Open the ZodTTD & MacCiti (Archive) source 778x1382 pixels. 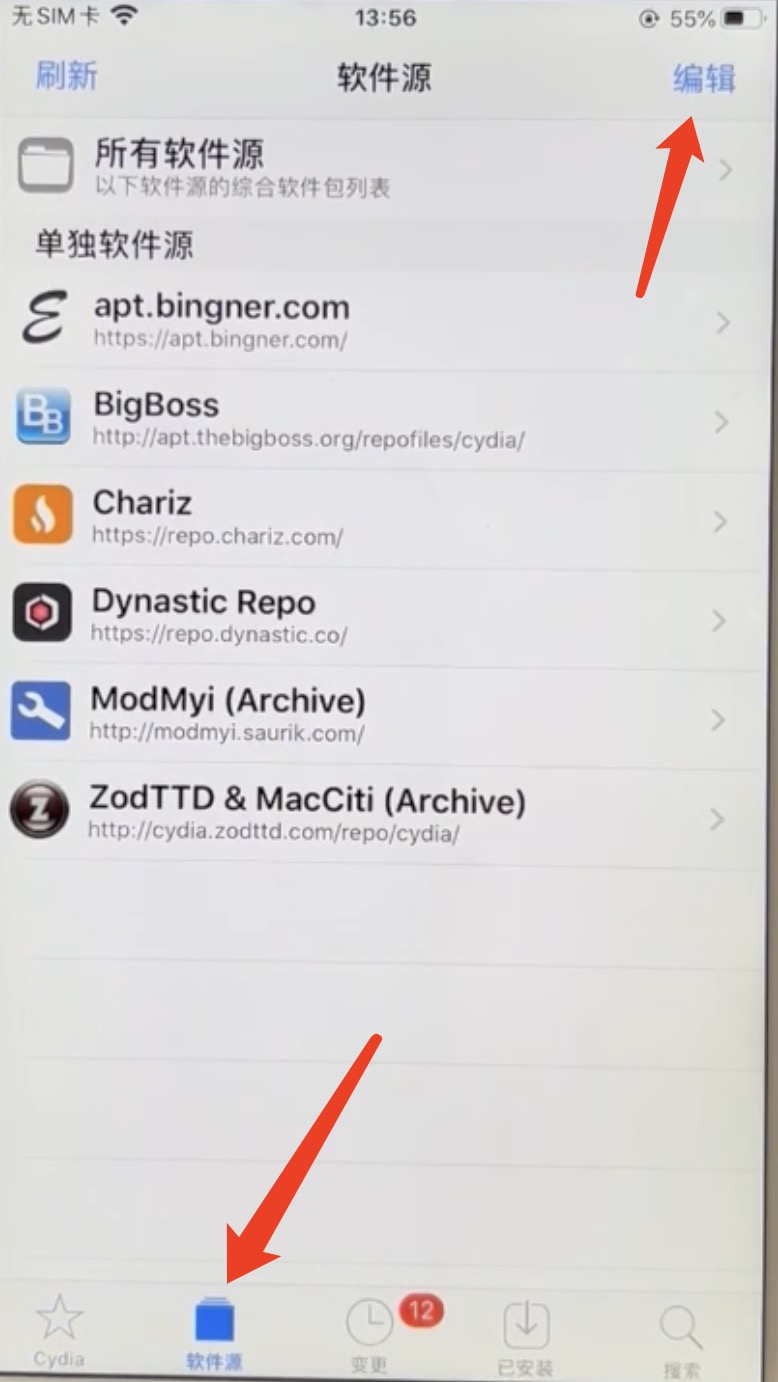380,815
